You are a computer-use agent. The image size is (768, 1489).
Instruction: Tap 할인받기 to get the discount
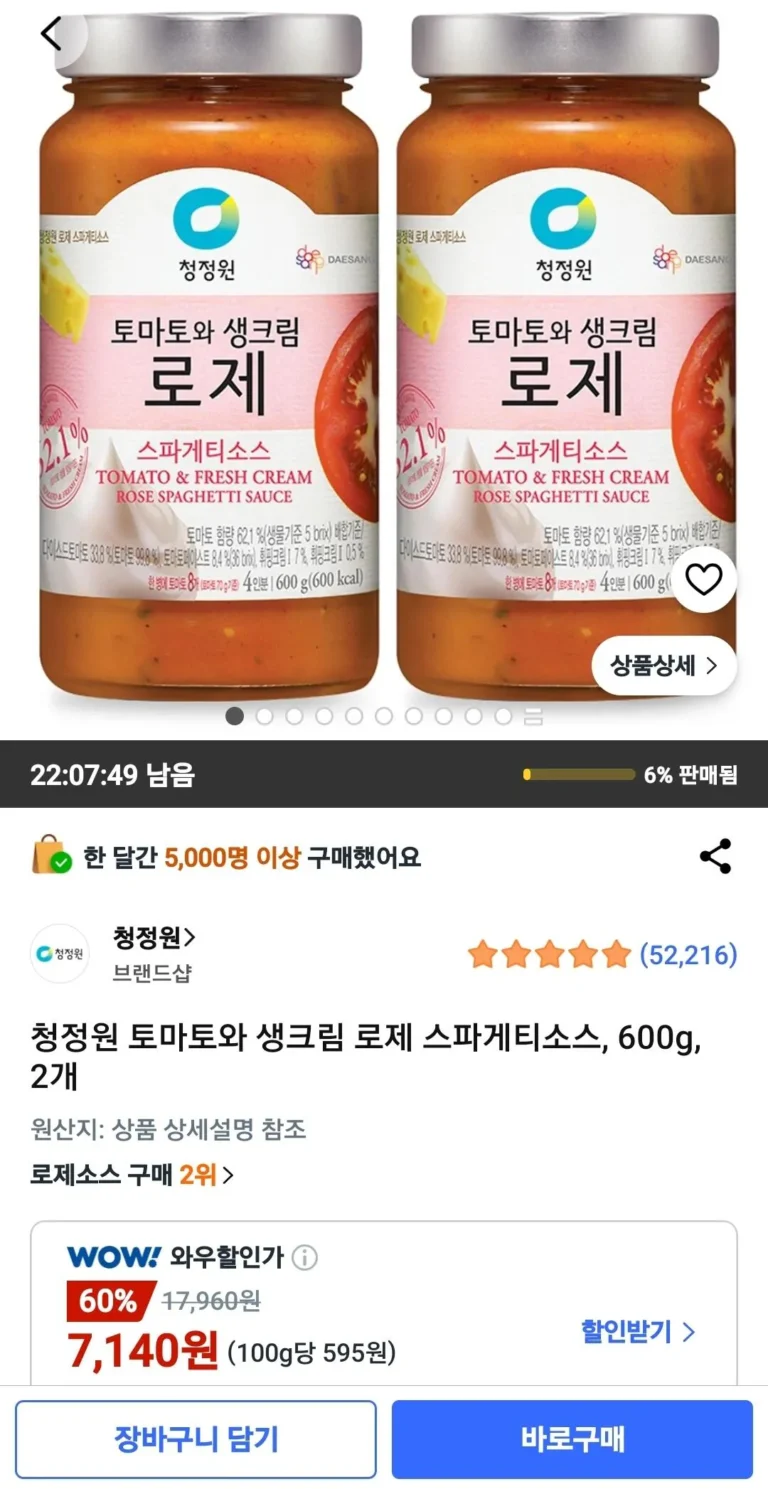pyautogui.click(x=637, y=1332)
